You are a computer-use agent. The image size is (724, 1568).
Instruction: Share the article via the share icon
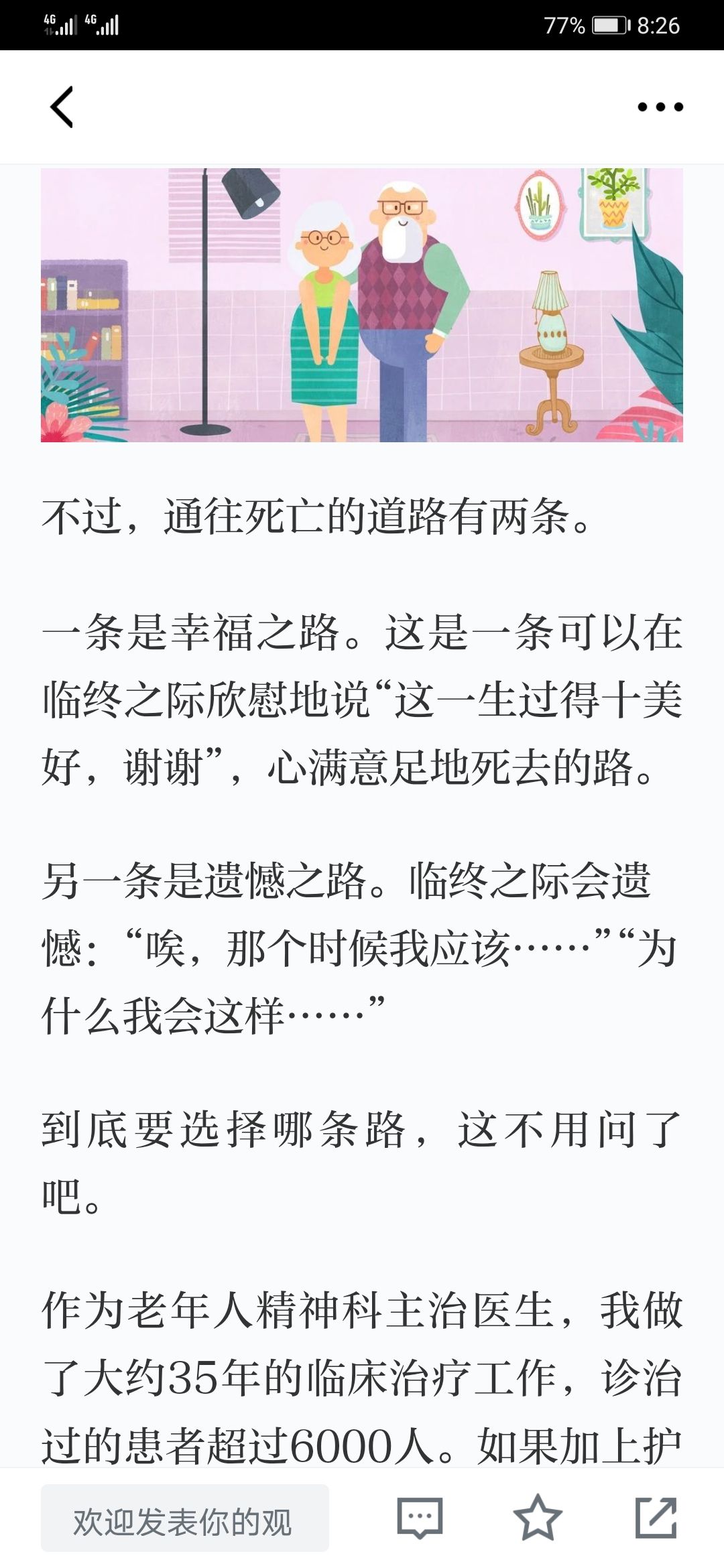coord(656,1518)
